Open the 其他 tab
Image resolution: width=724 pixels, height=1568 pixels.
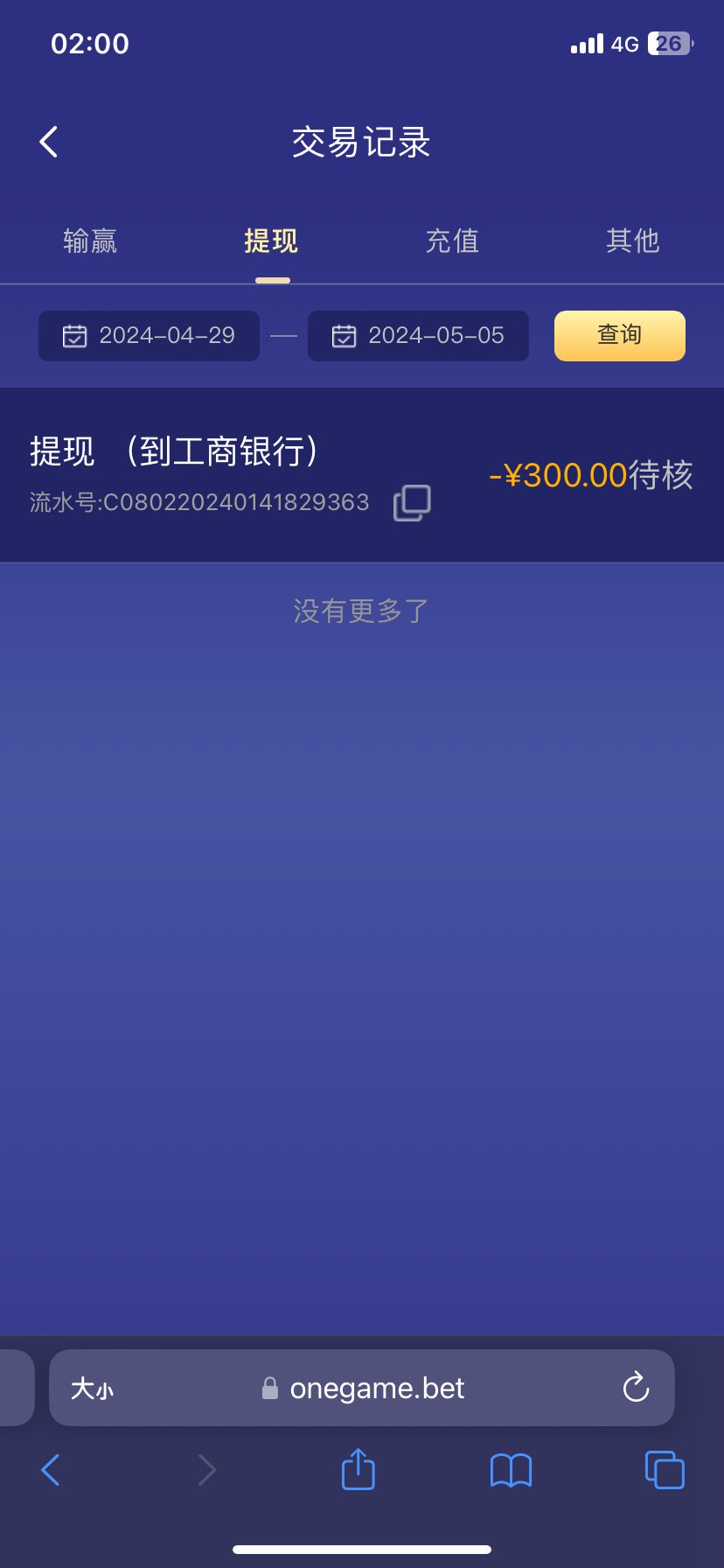[x=632, y=241]
